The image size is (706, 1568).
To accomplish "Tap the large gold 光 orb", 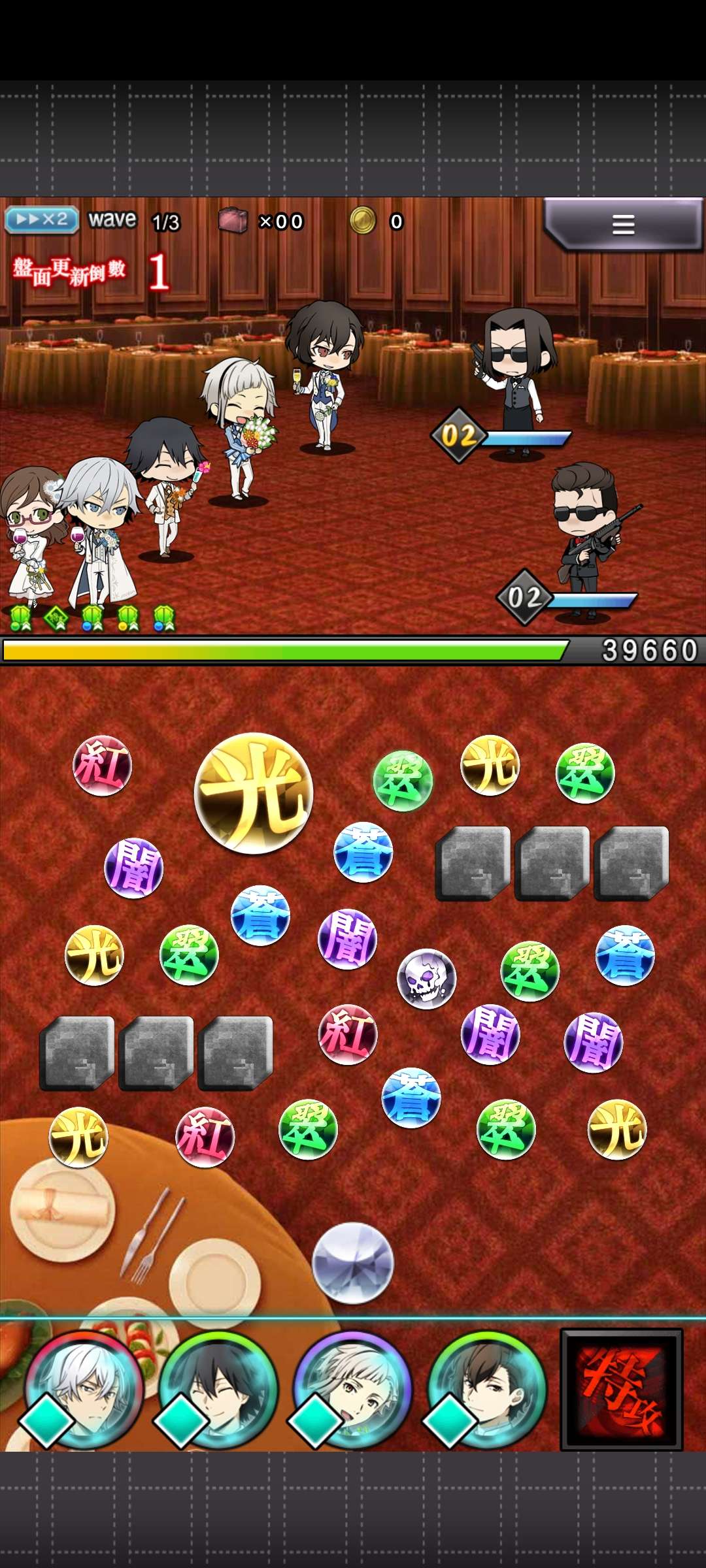I will tap(254, 793).
